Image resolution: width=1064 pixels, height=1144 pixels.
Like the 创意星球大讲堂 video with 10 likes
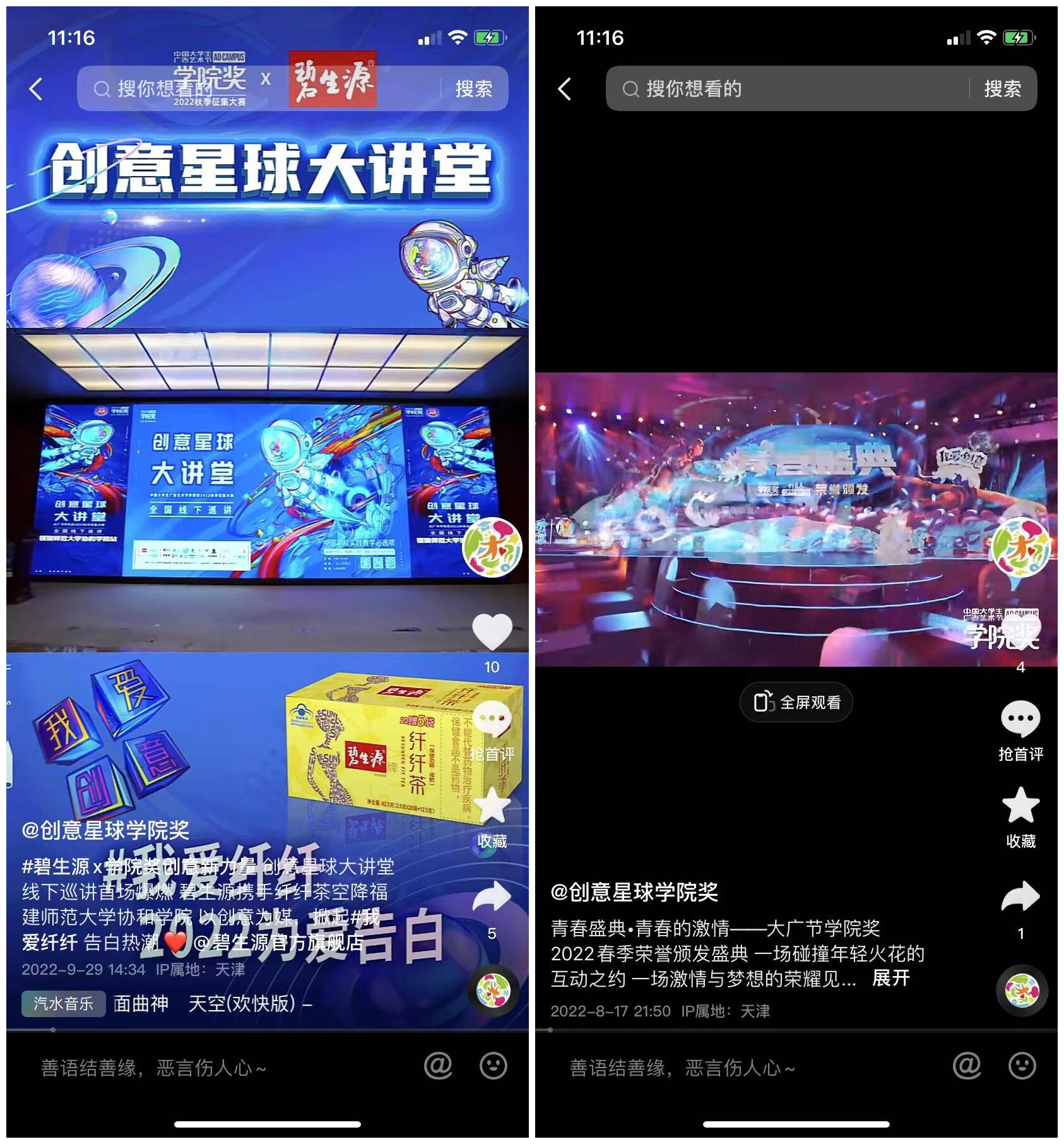(492, 631)
